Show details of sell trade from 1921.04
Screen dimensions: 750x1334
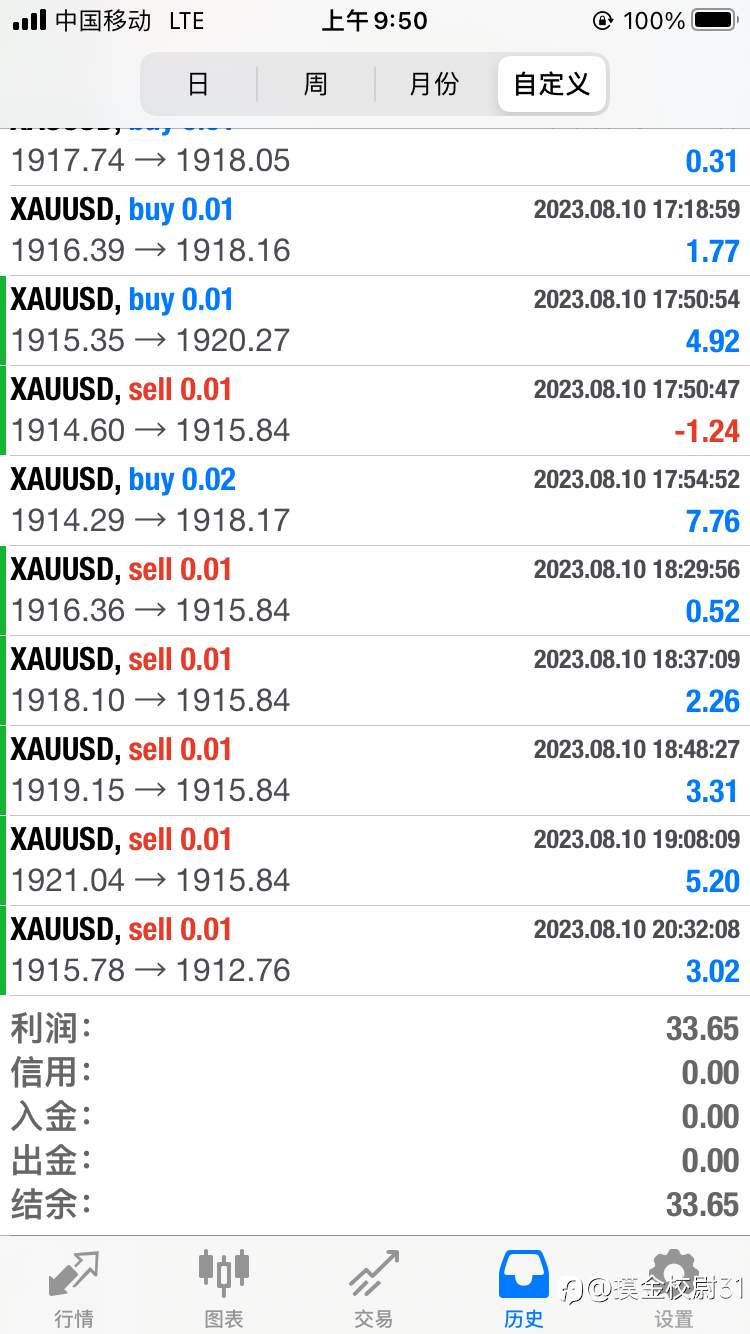pyautogui.click(x=375, y=860)
